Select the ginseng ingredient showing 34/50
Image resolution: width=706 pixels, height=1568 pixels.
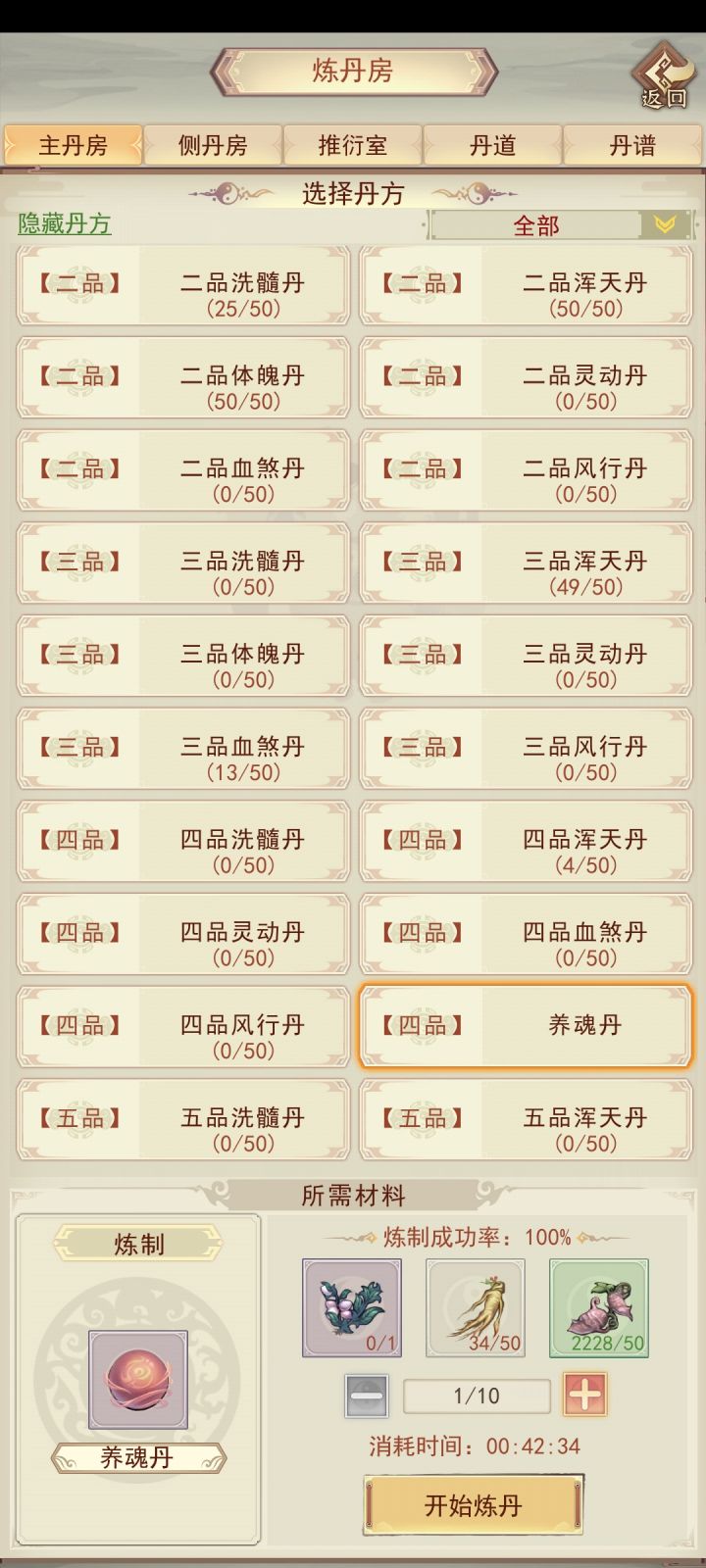pyautogui.click(x=475, y=1308)
